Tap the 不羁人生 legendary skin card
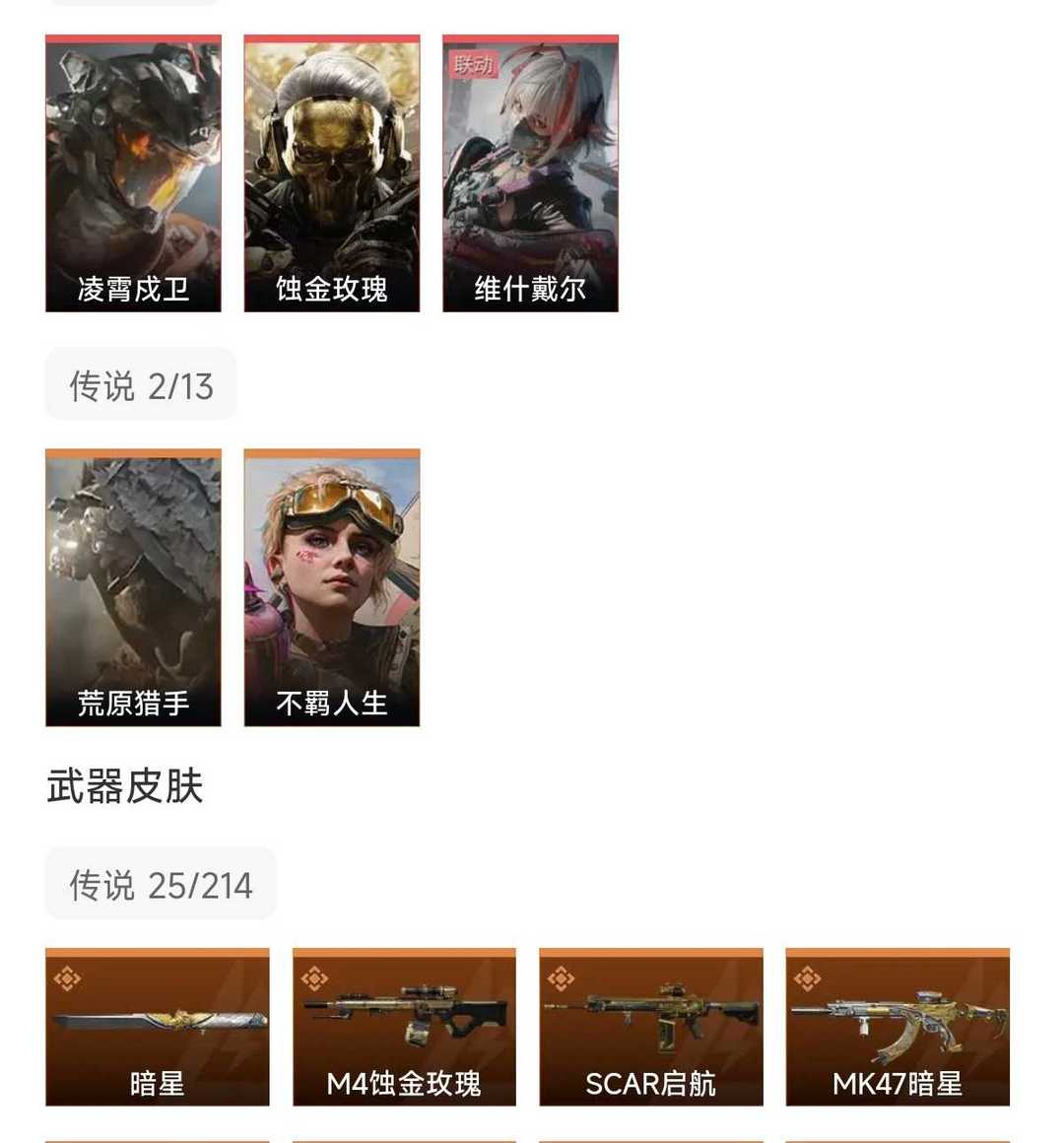The image size is (1064, 1143). coord(332,587)
